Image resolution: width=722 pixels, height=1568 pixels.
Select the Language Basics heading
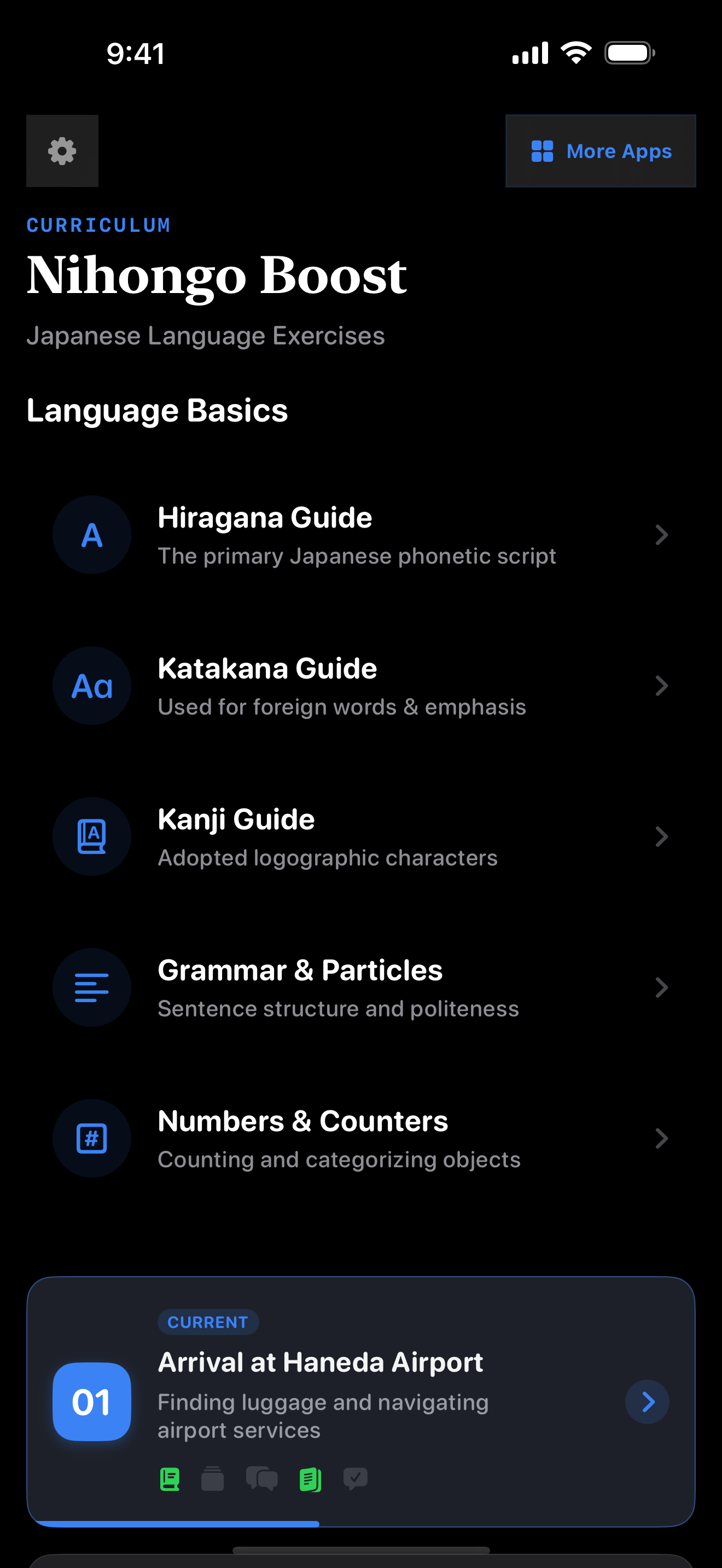tap(157, 409)
